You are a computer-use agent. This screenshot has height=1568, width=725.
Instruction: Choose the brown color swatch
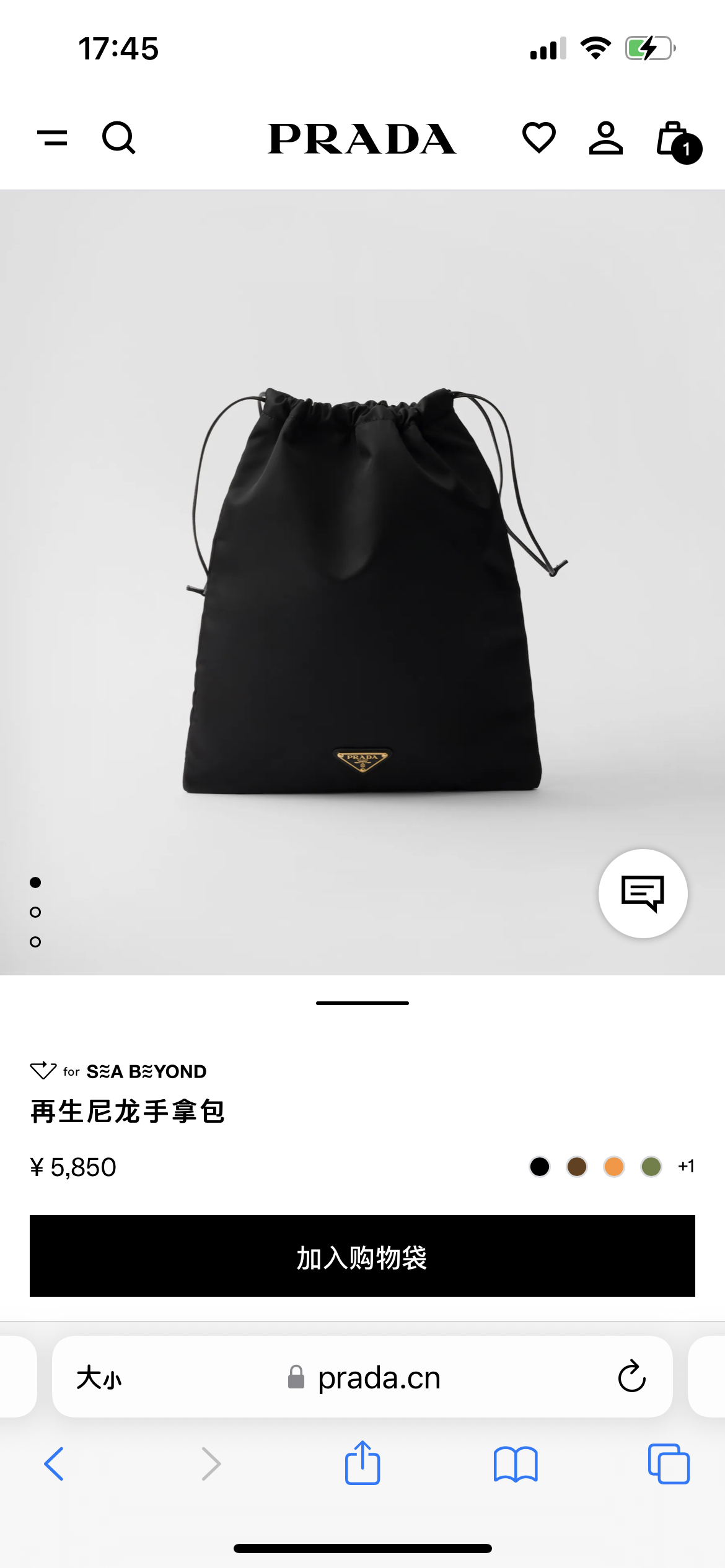pyautogui.click(x=577, y=1167)
